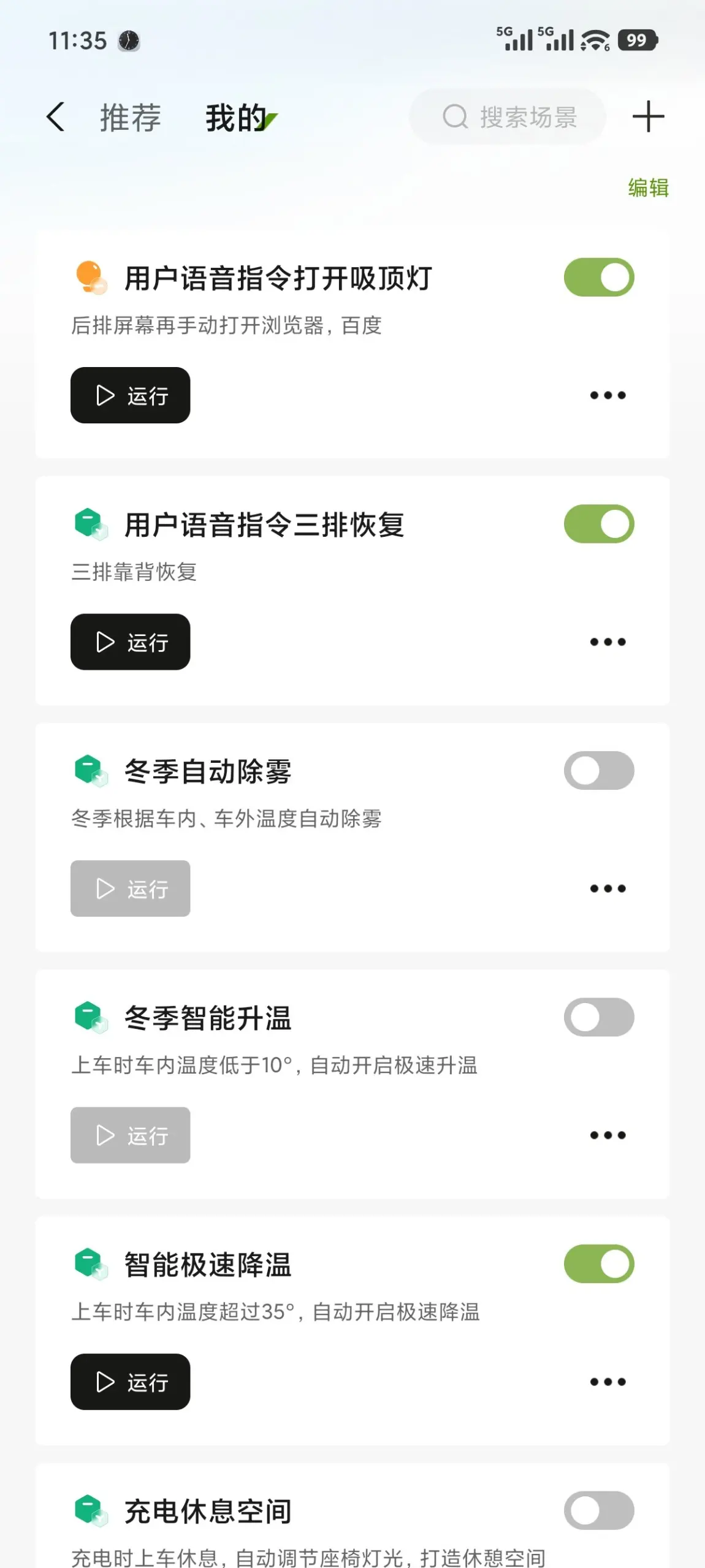Run the 用户语音指令三排恢复 scene
The image size is (705, 1568).
point(130,642)
